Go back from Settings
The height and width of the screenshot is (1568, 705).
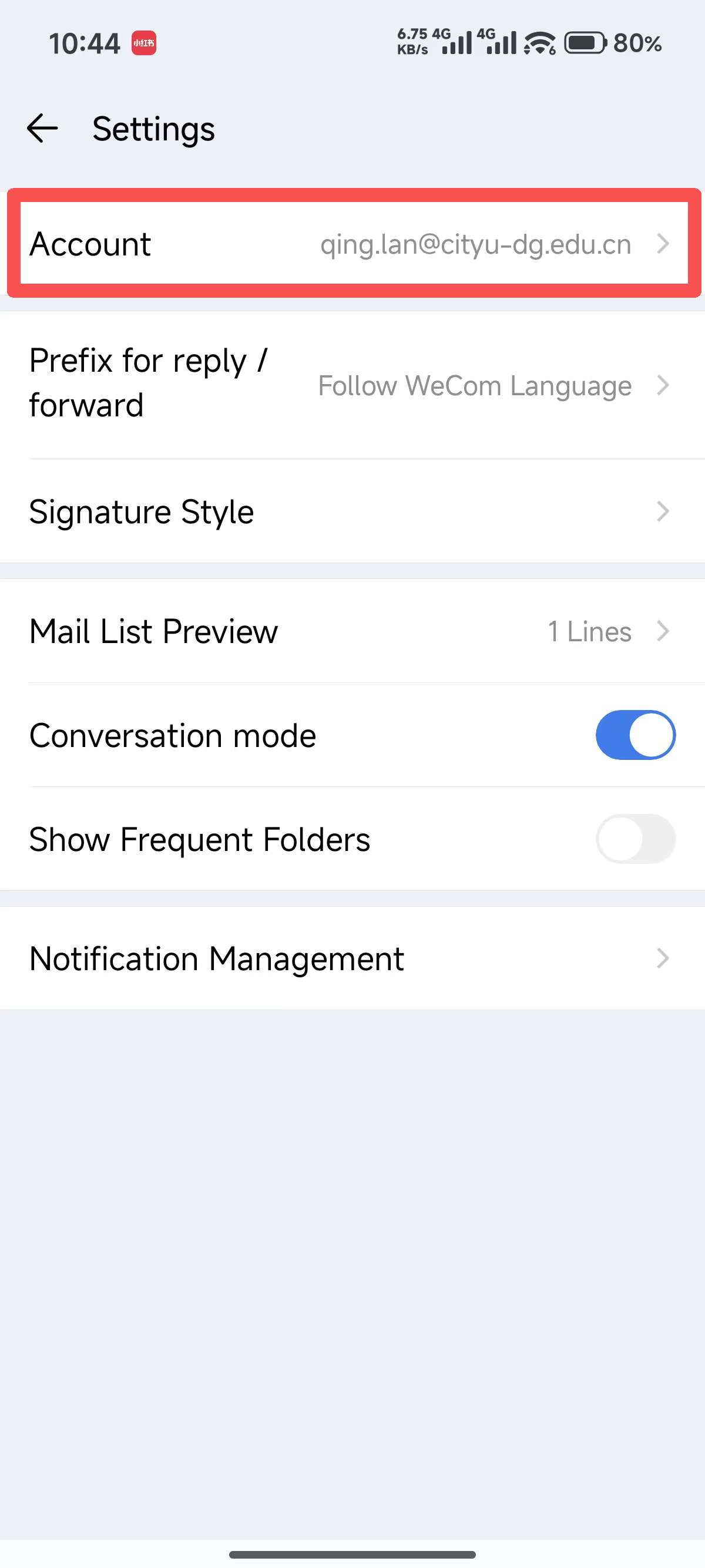pos(43,129)
